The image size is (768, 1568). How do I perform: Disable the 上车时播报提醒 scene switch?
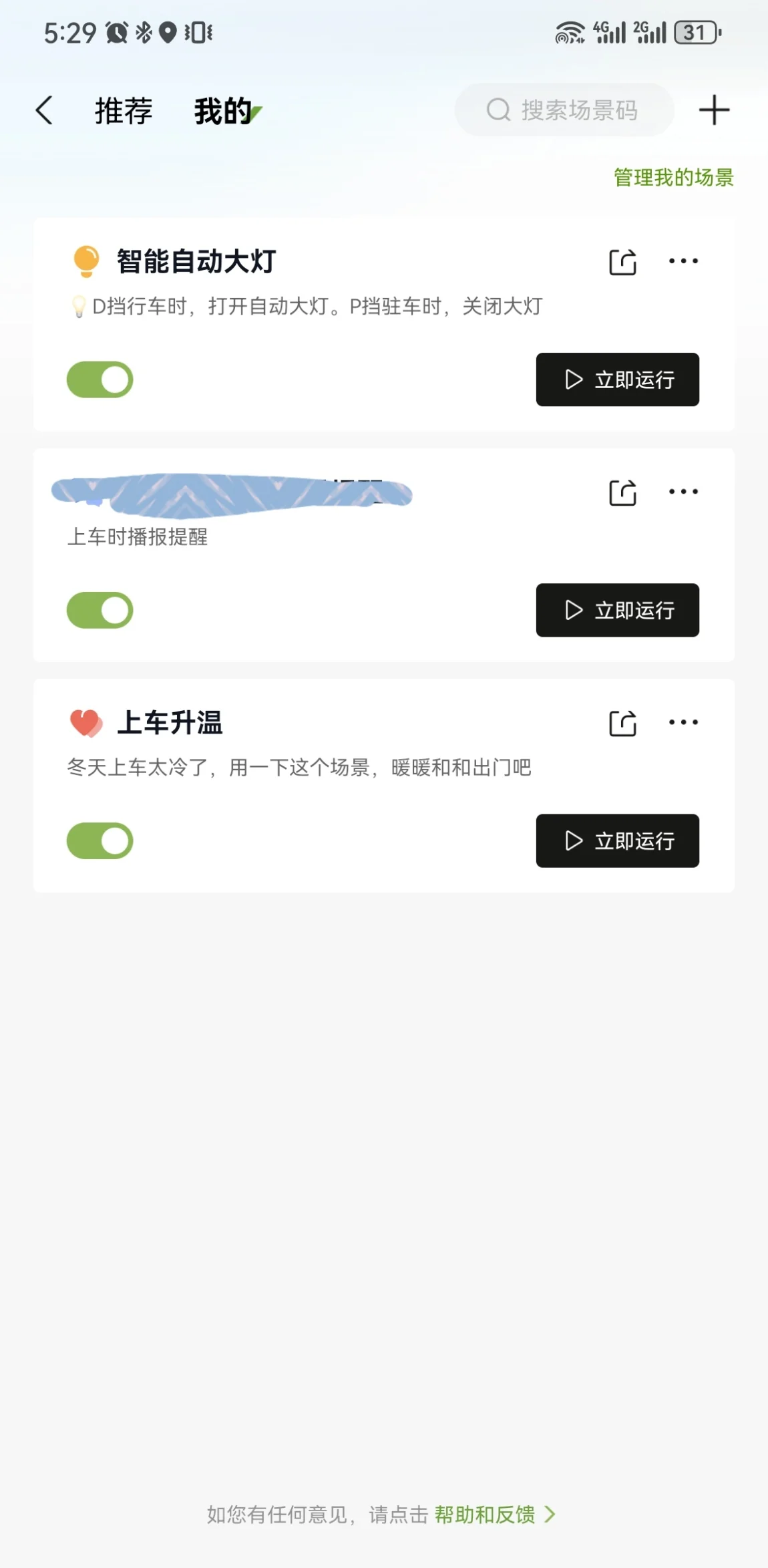100,610
